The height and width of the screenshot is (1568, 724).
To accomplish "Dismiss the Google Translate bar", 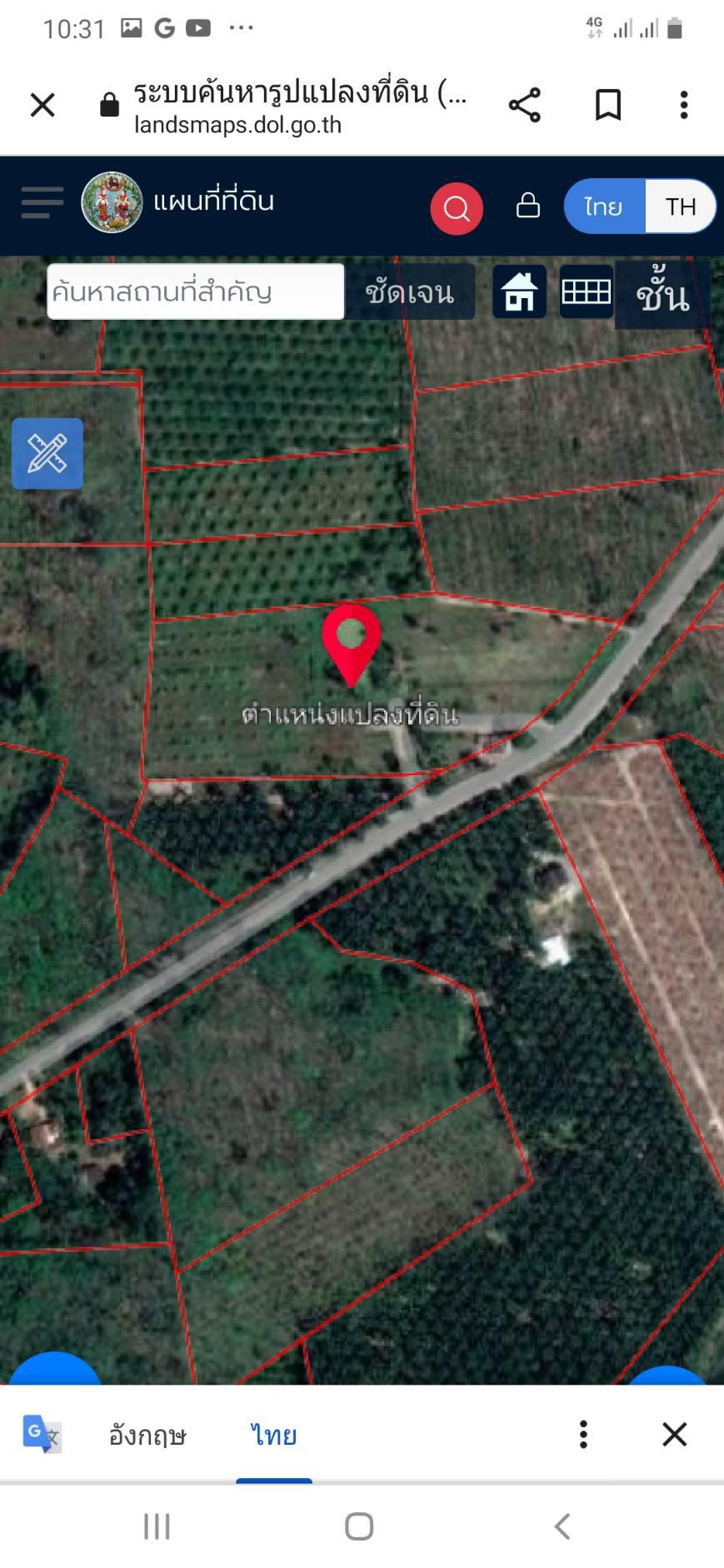I will click(x=674, y=1435).
